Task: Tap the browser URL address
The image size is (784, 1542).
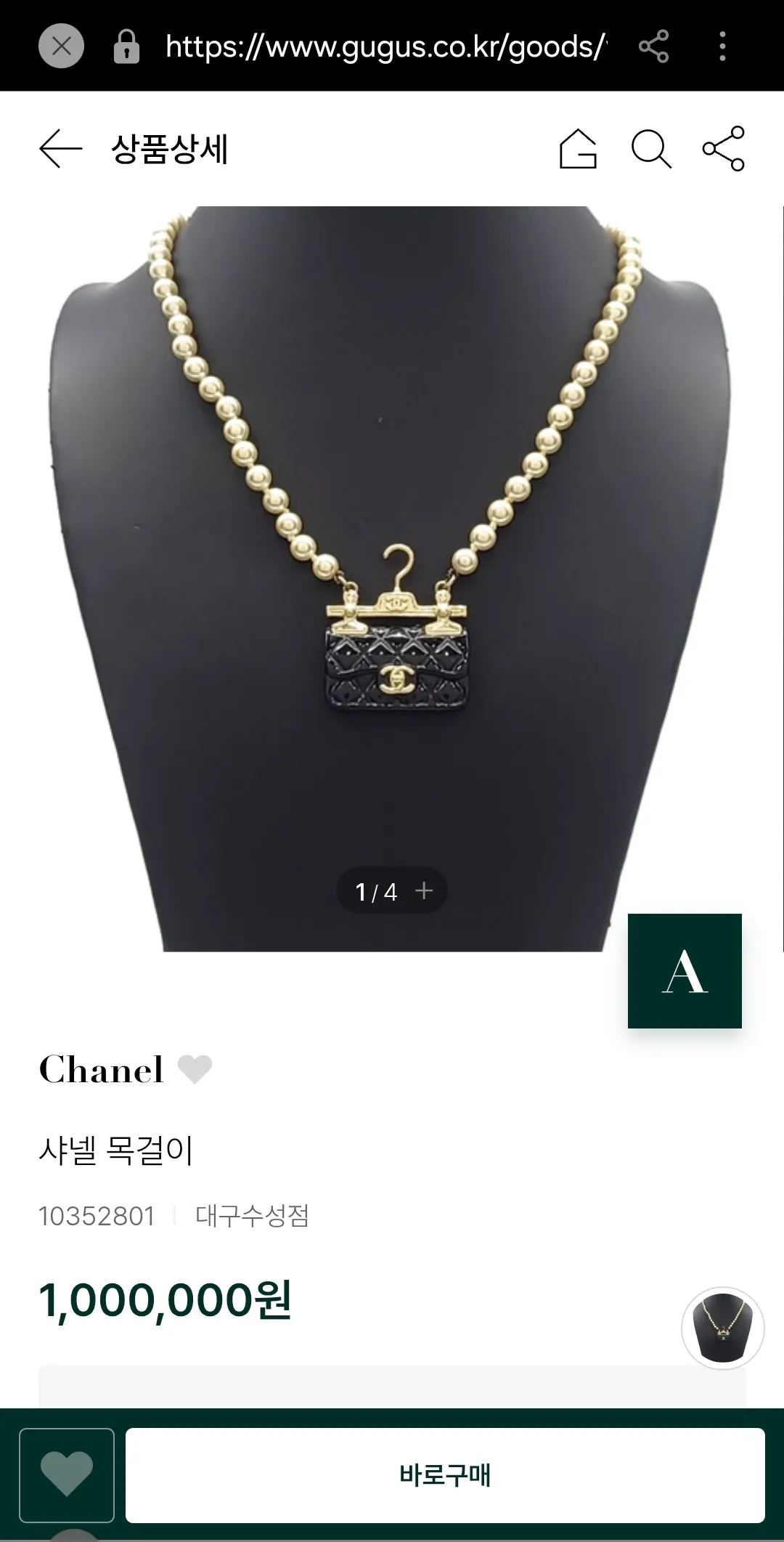Action: click(x=385, y=46)
